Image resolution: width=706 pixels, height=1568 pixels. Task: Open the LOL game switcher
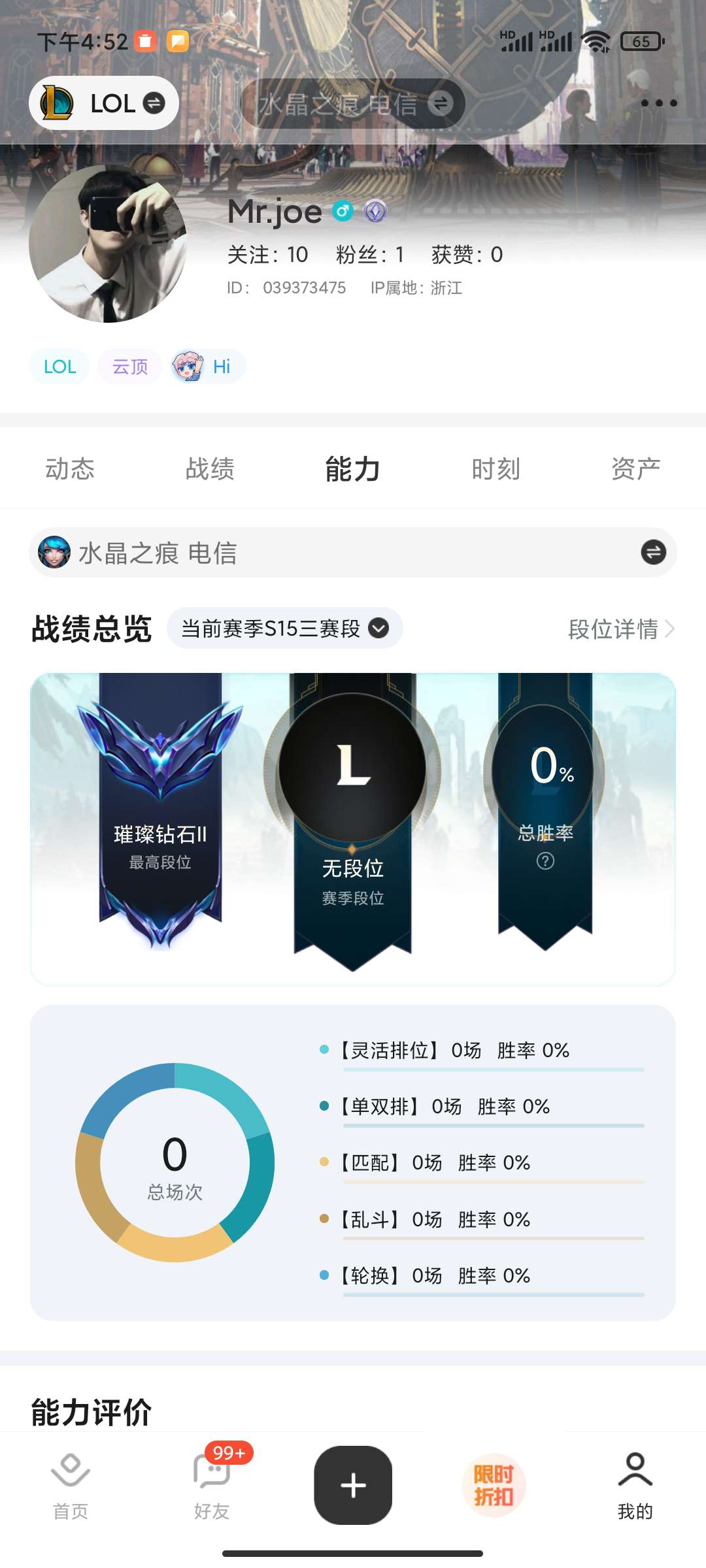point(103,103)
